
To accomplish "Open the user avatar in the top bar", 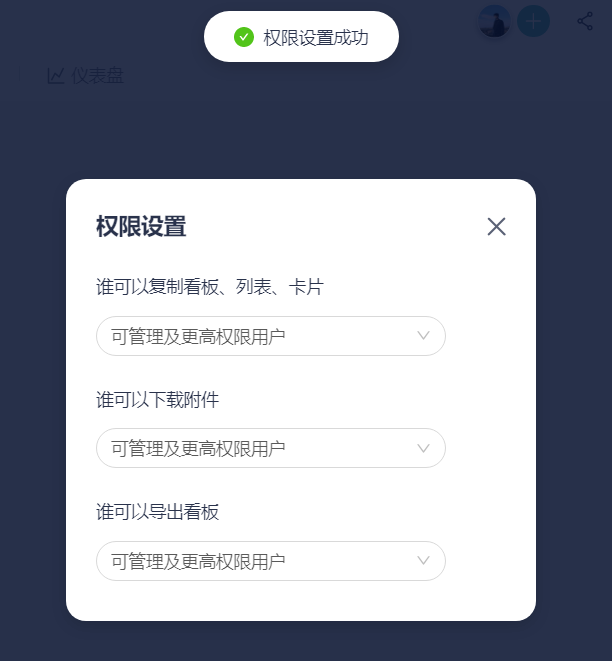I will coord(495,21).
